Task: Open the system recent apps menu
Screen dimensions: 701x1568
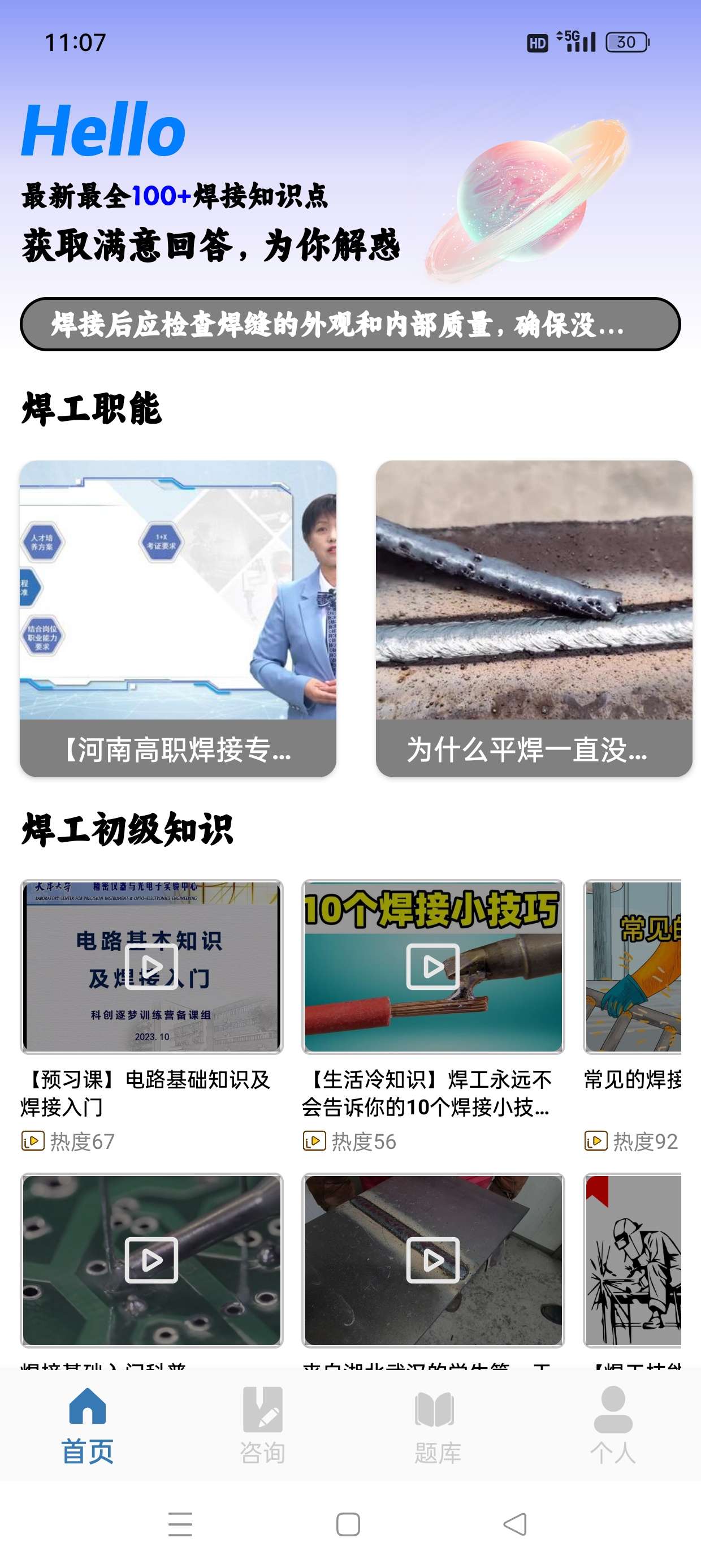Action: 180,1523
